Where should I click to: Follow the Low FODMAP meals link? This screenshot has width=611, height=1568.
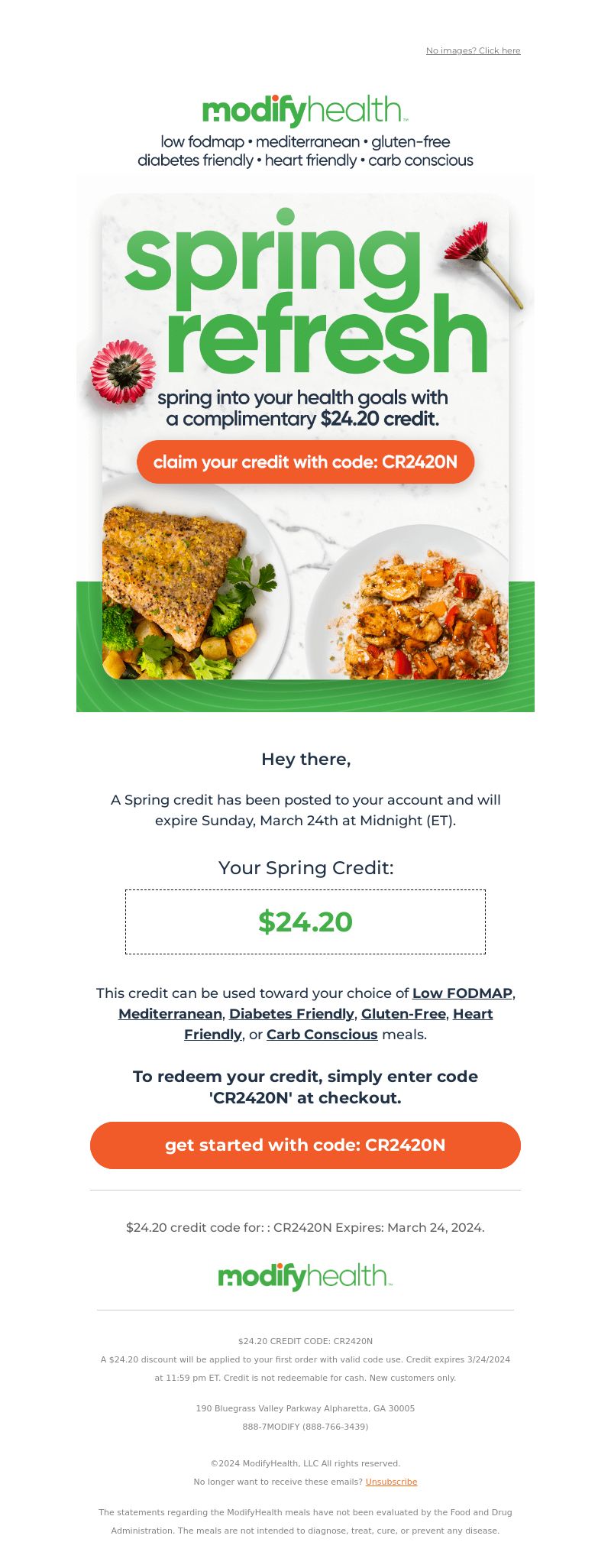[462, 993]
